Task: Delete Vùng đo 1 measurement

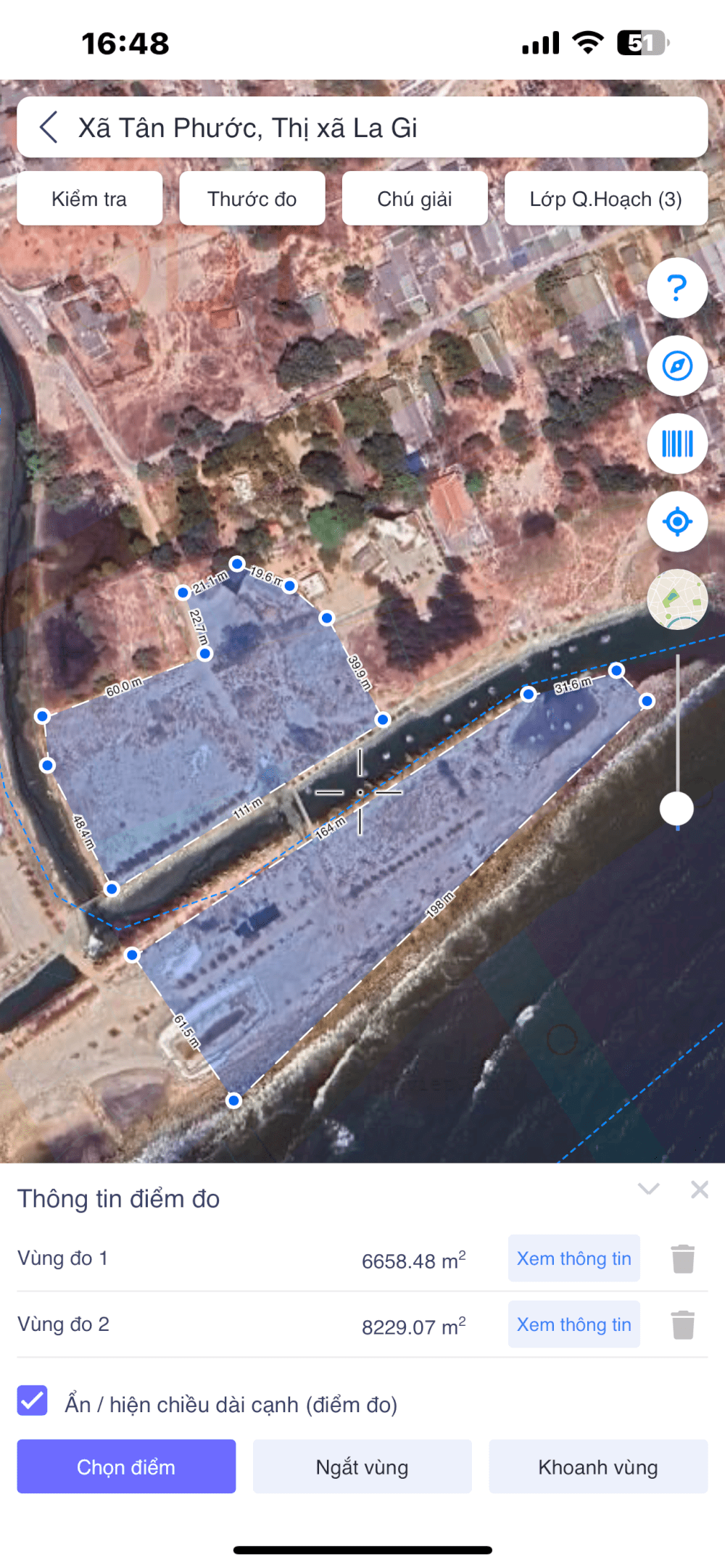Action: coord(683,1259)
